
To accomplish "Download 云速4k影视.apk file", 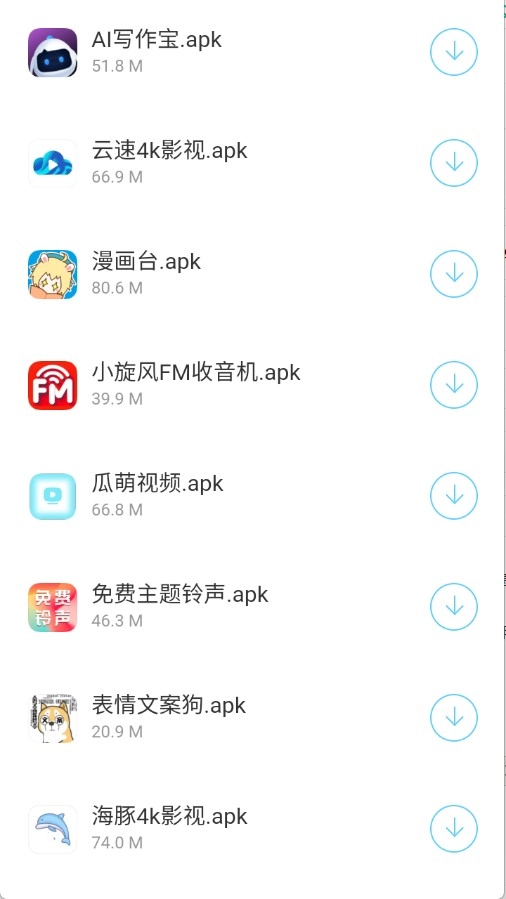I will (454, 163).
